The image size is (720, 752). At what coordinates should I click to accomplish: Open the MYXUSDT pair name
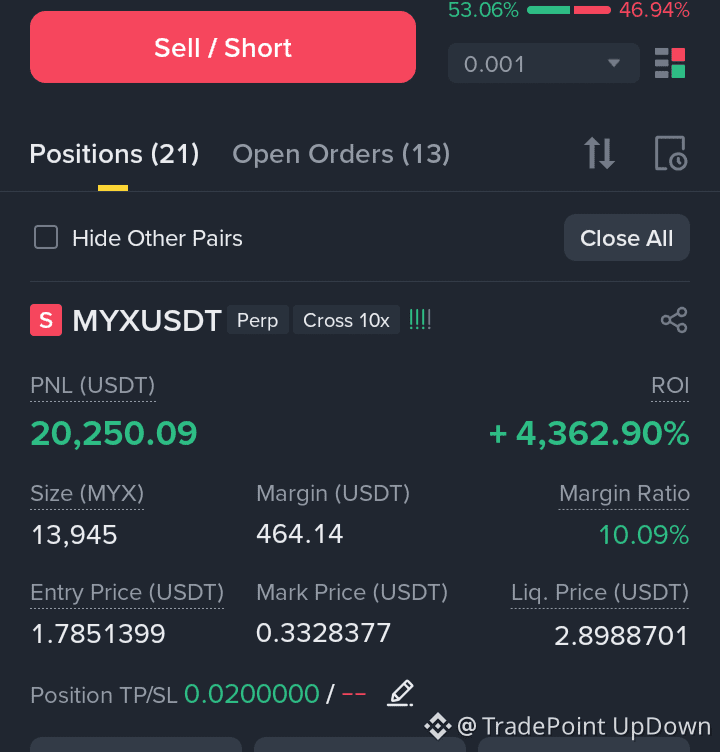click(x=147, y=320)
